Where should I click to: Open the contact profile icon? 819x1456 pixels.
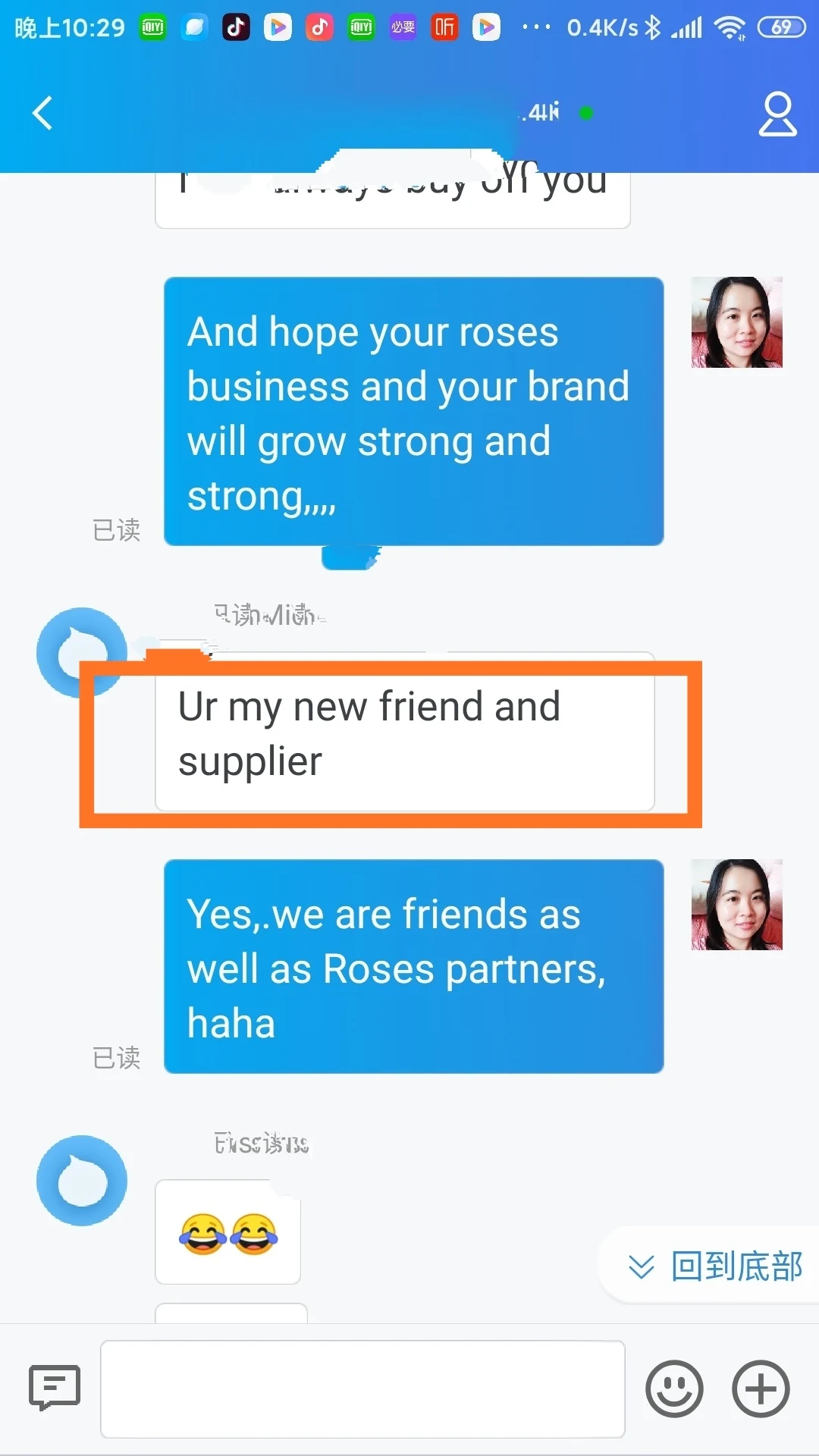[x=778, y=115]
